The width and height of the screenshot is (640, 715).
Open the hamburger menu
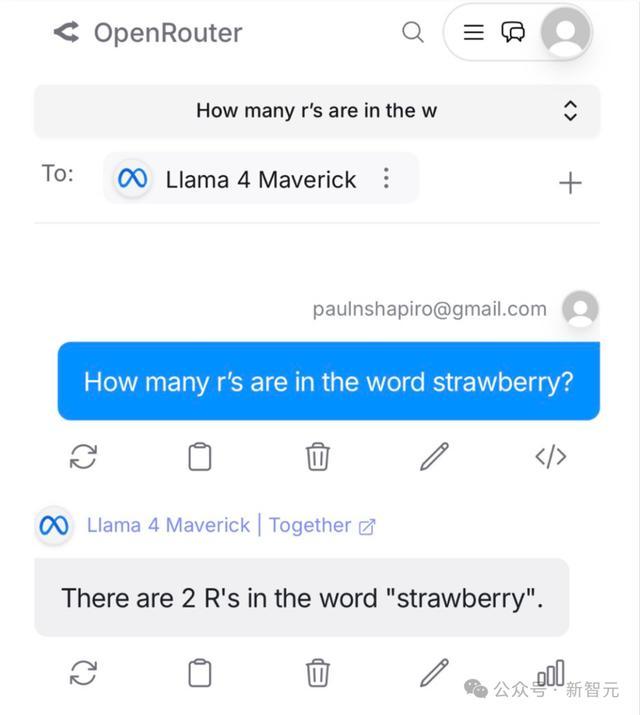(474, 32)
